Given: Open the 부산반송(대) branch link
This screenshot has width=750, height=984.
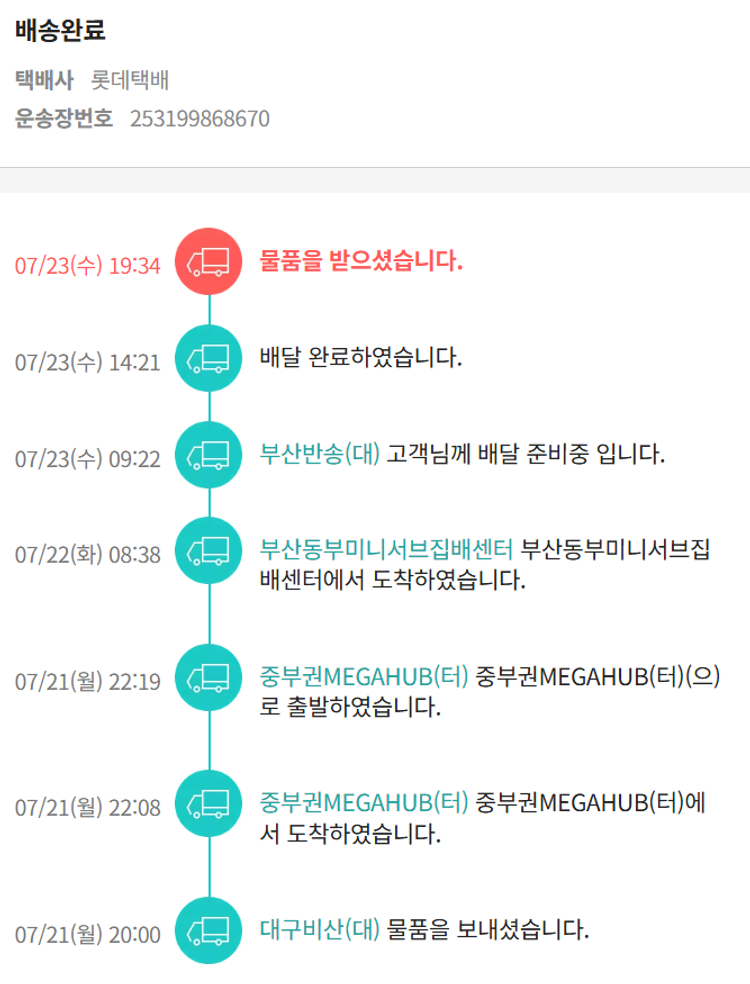Looking at the screenshot, I should 319,454.
